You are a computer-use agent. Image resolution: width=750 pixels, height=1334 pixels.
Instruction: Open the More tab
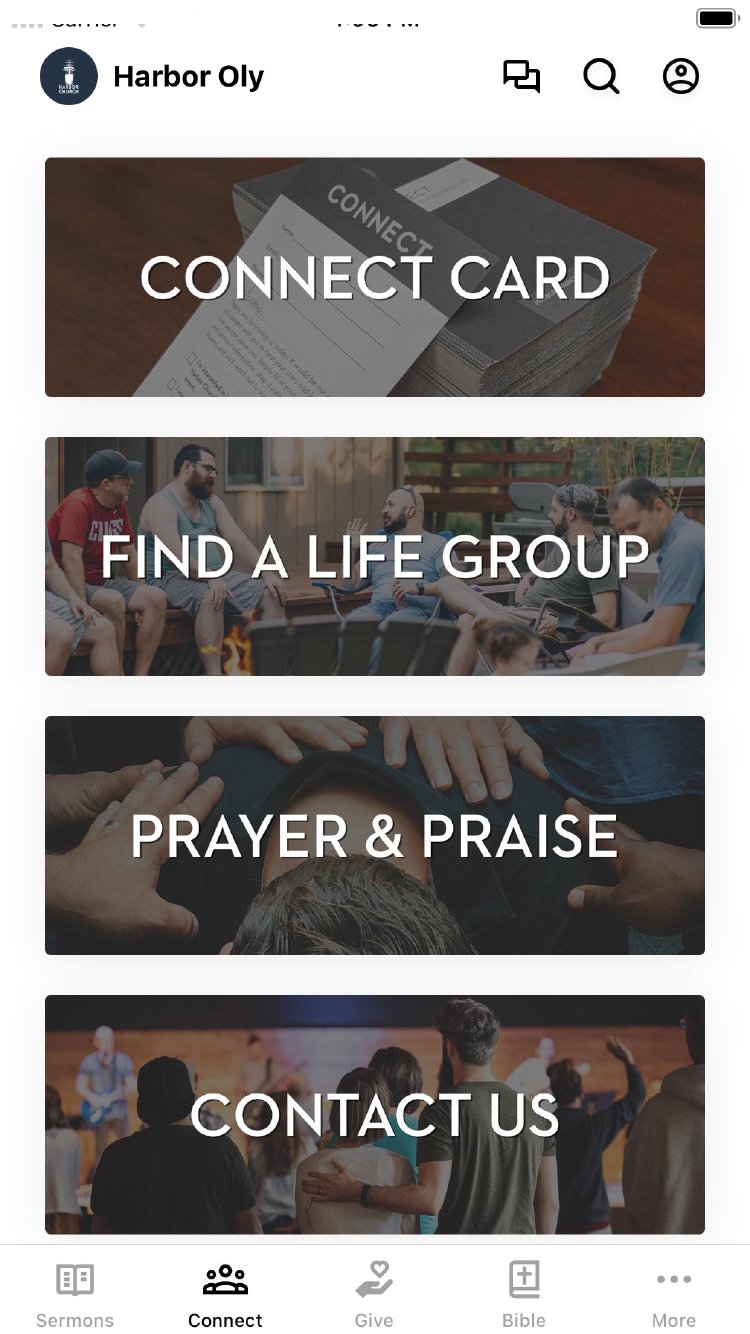[x=674, y=1294]
